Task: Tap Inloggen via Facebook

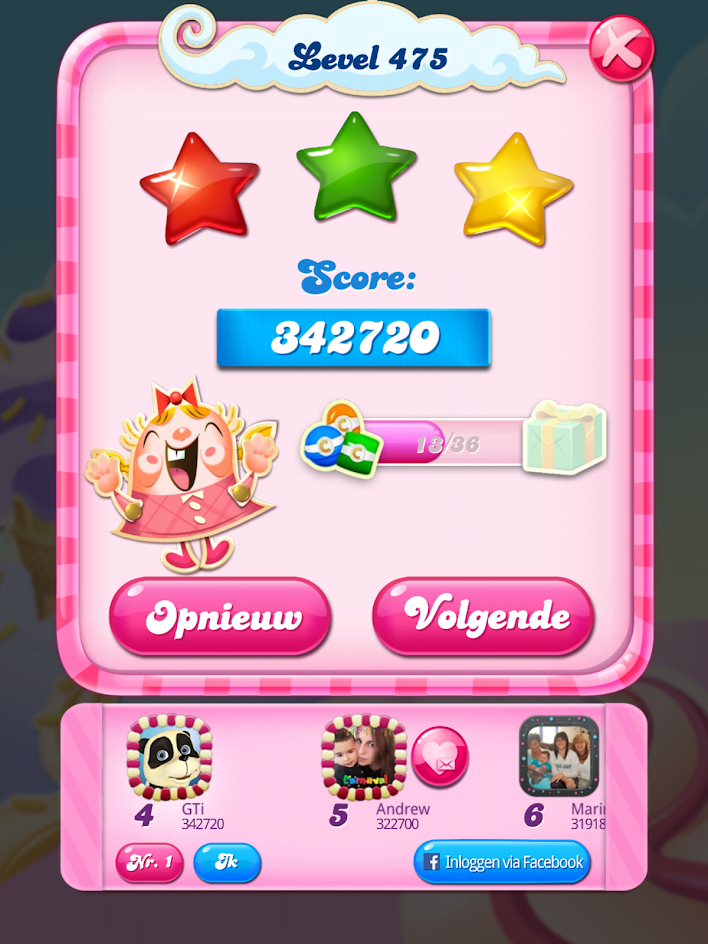Action: 502,862
